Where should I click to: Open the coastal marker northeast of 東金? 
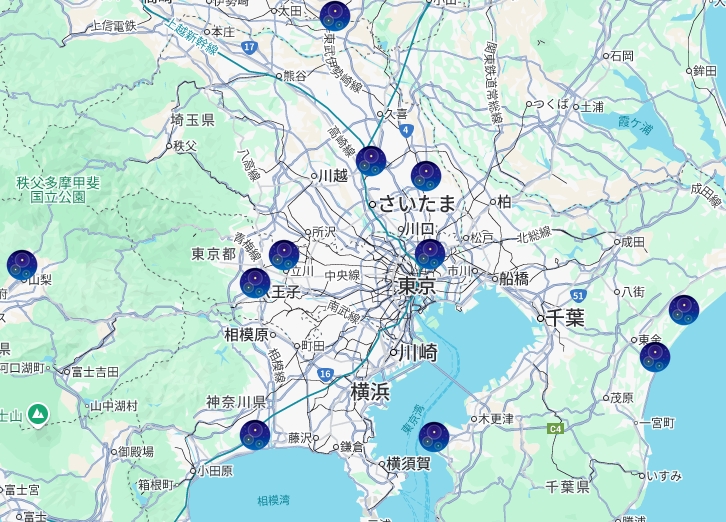coord(684,310)
